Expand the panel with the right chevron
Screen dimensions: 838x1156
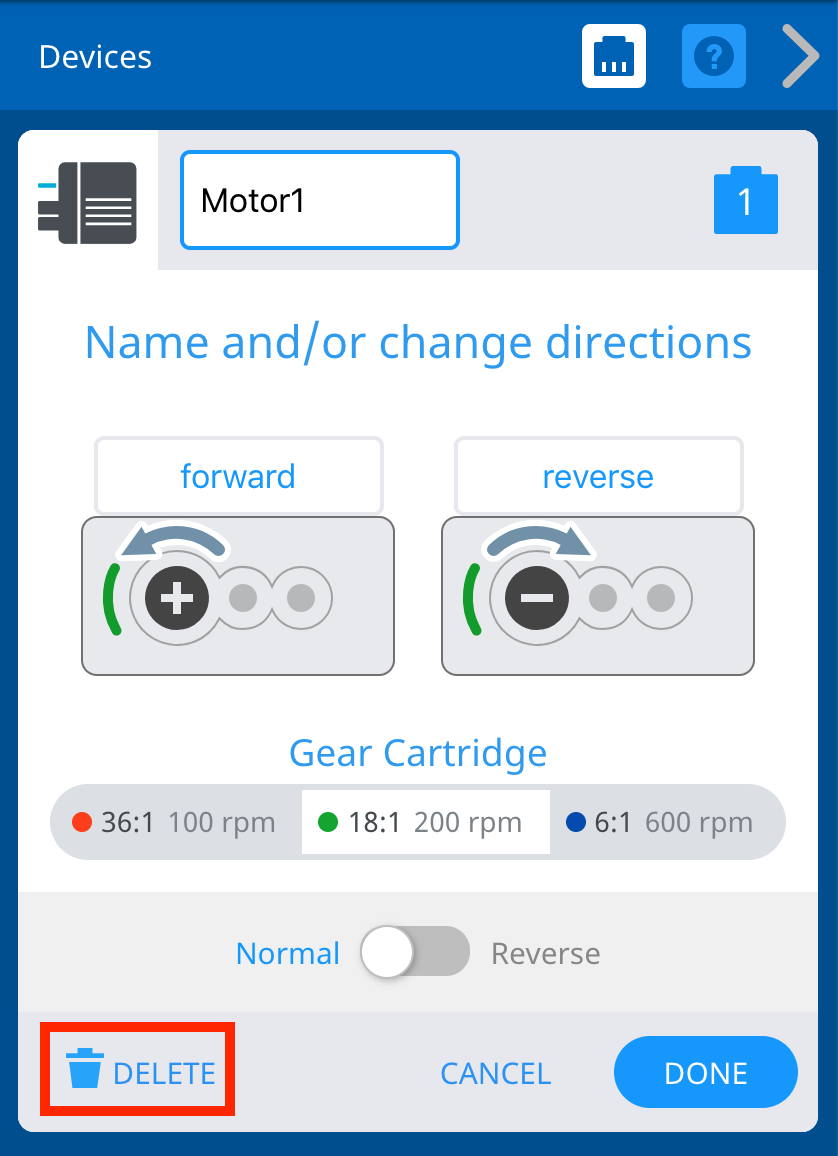[x=800, y=57]
